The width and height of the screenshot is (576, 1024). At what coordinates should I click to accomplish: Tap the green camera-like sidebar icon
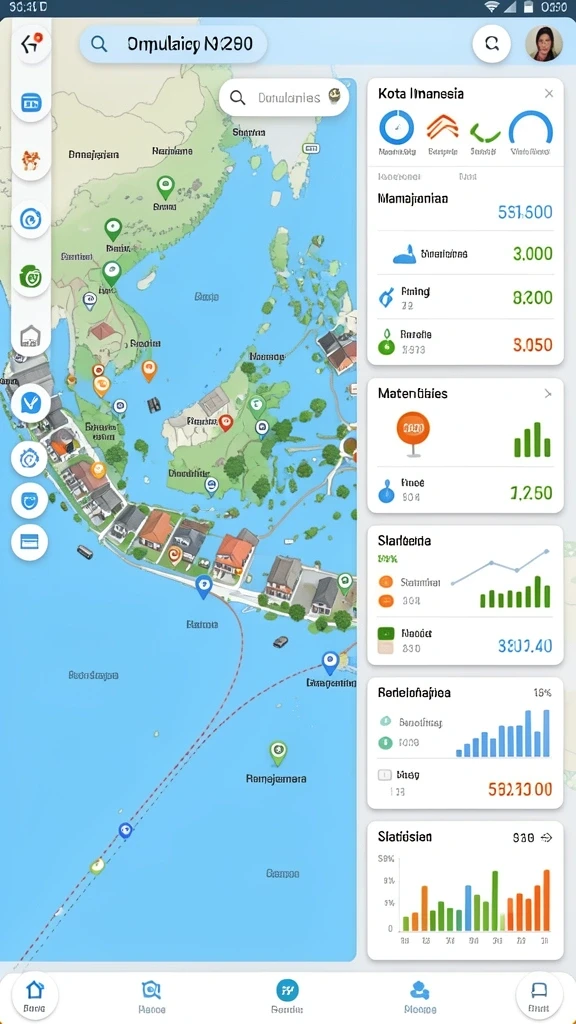pyautogui.click(x=31, y=277)
